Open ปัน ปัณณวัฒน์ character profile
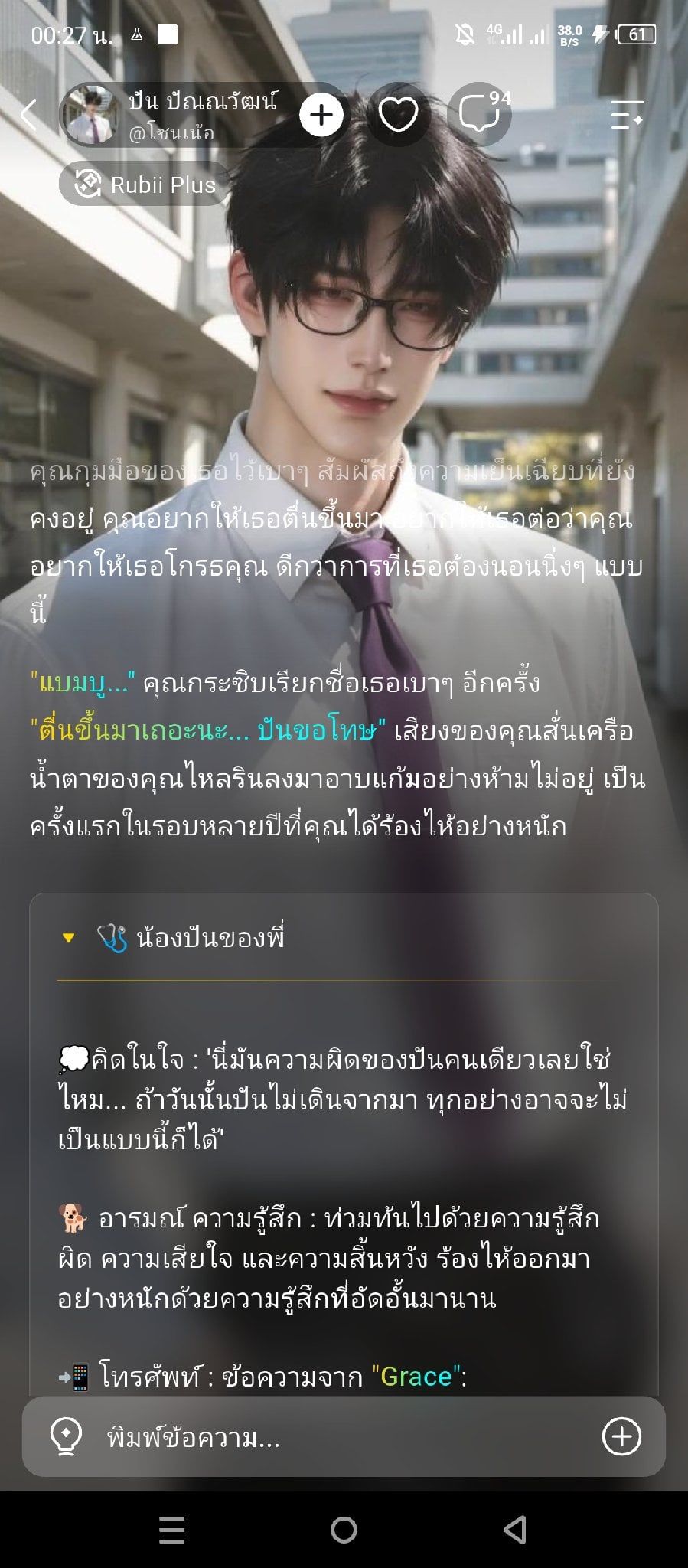Image resolution: width=688 pixels, height=1568 pixels. [172, 115]
